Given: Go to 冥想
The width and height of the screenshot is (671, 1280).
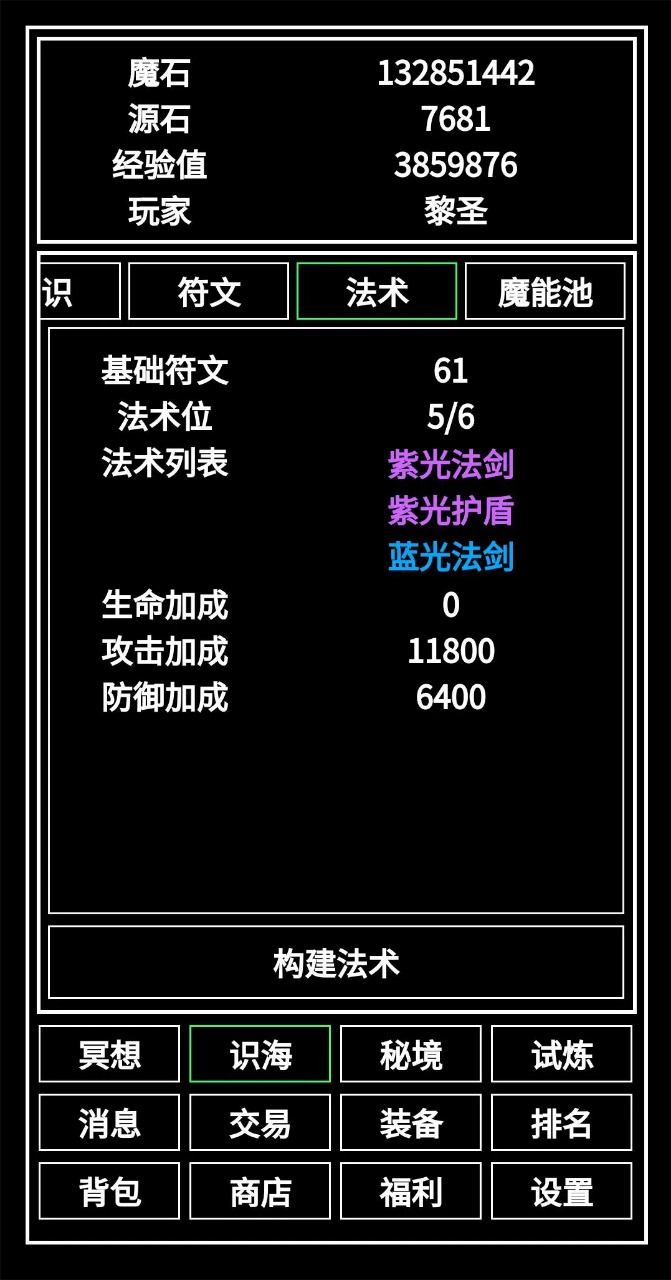Looking at the screenshot, I should point(110,1055).
